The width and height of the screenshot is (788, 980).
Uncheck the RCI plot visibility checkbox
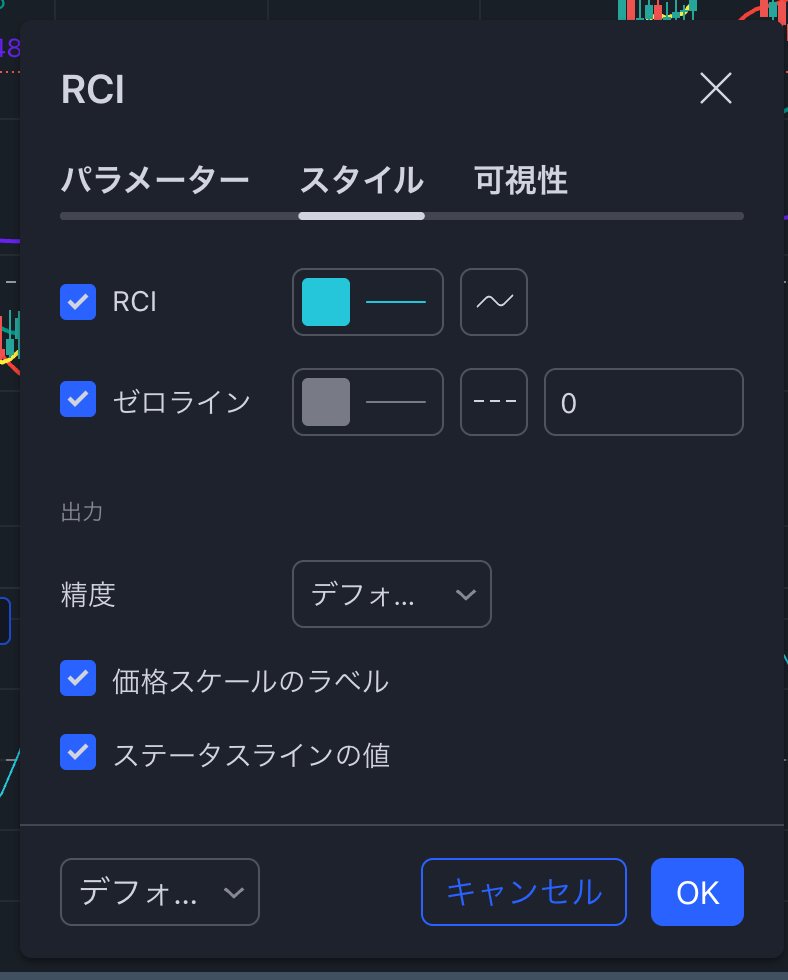(x=78, y=302)
